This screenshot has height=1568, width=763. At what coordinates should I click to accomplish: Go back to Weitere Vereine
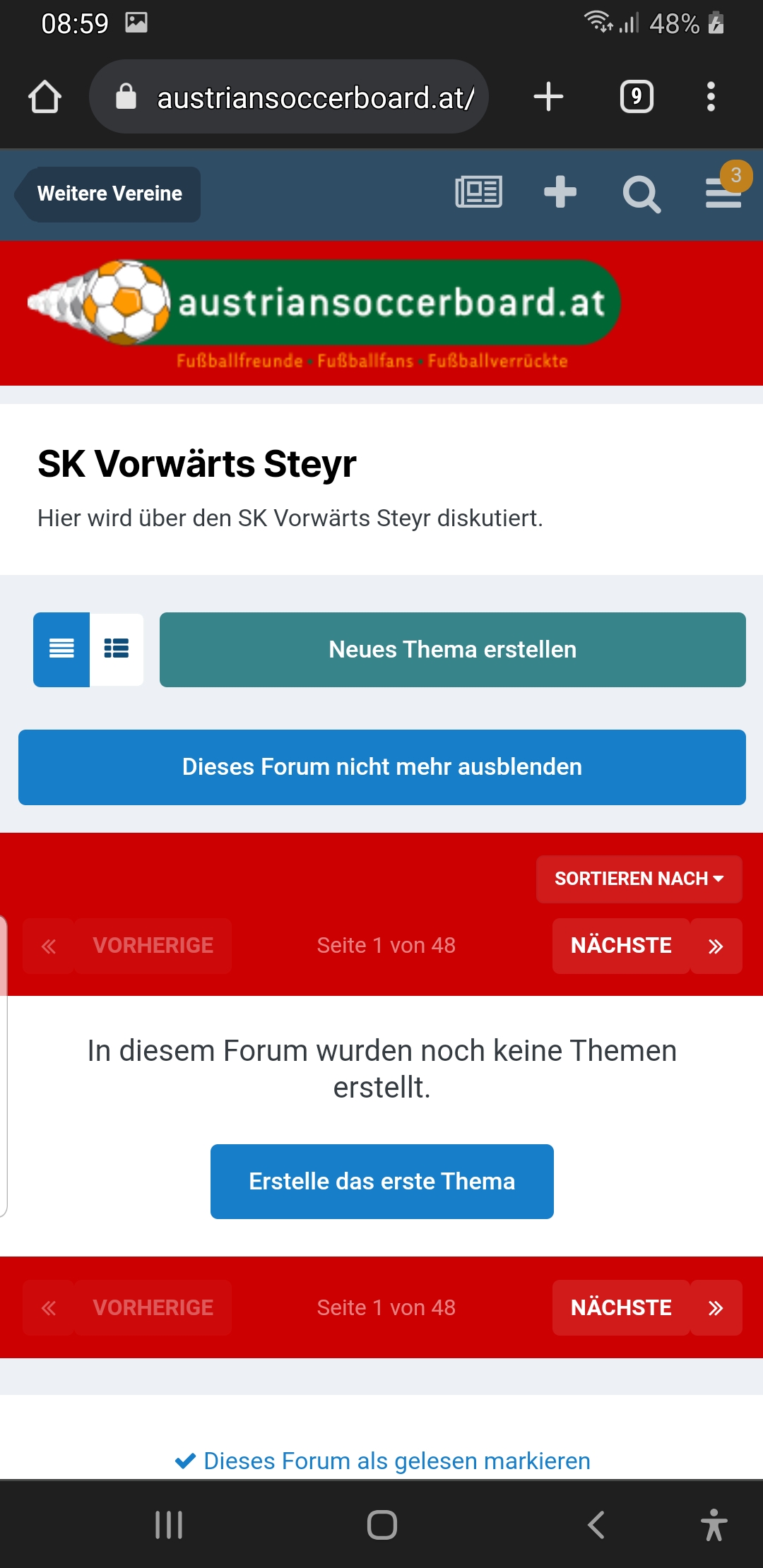tap(109, 194)
